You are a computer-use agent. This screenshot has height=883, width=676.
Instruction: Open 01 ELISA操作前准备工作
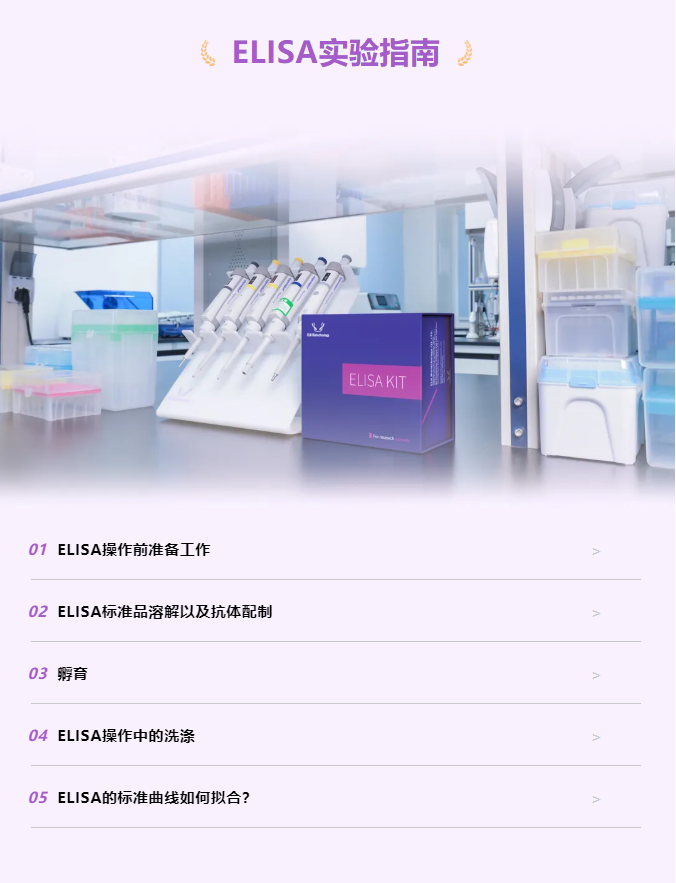tap(134, 550)
